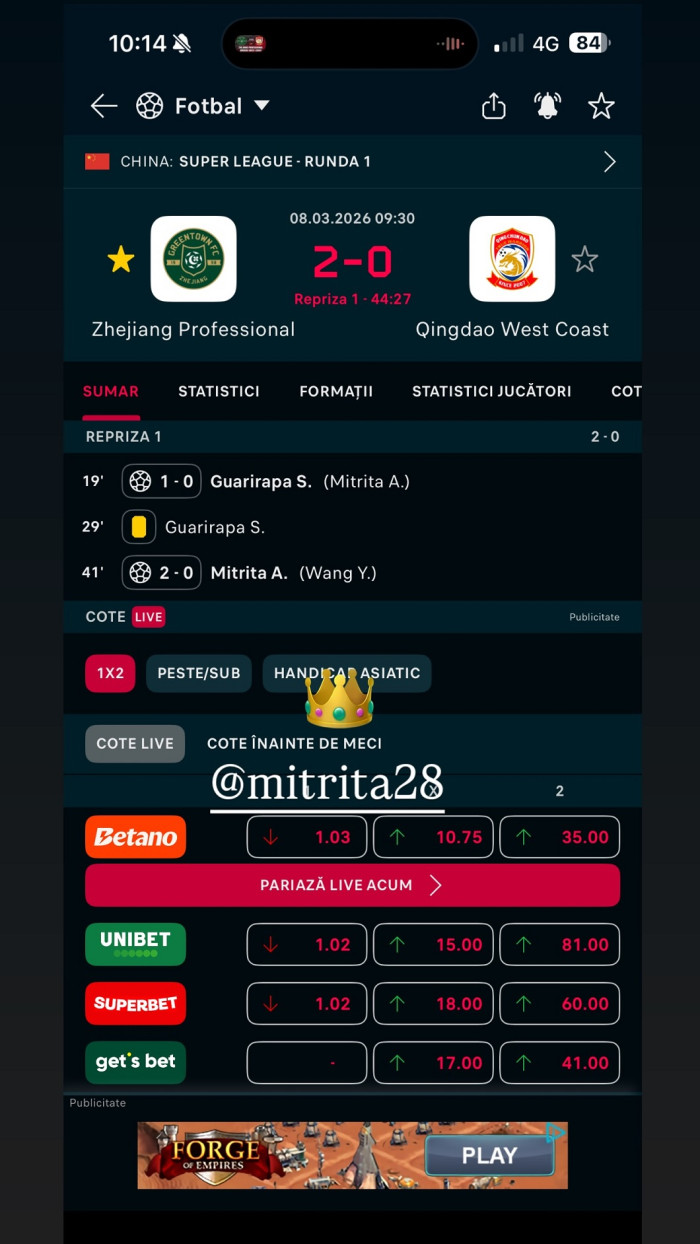
Task: Open Qingdao West Coast team logo
Action: coord(512,259)
